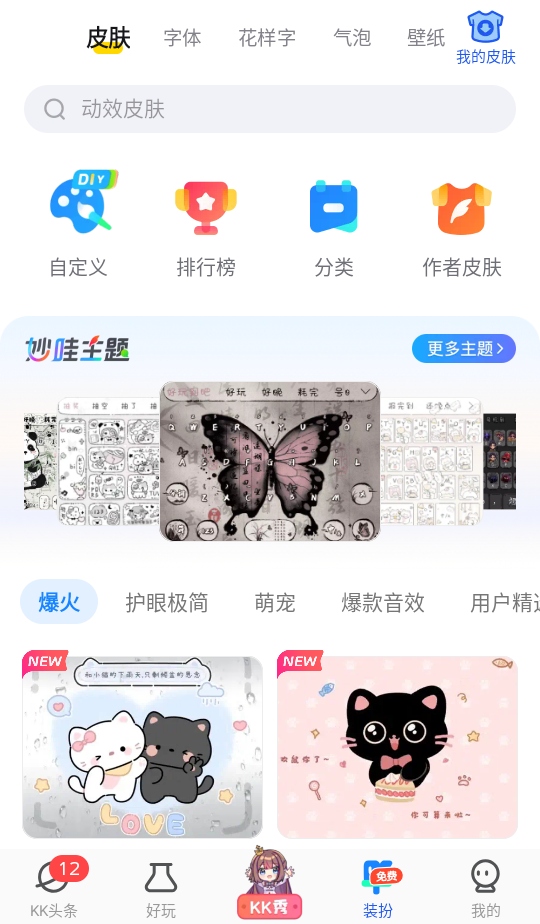Switch to the 气泡 tab

click(352, 38)
